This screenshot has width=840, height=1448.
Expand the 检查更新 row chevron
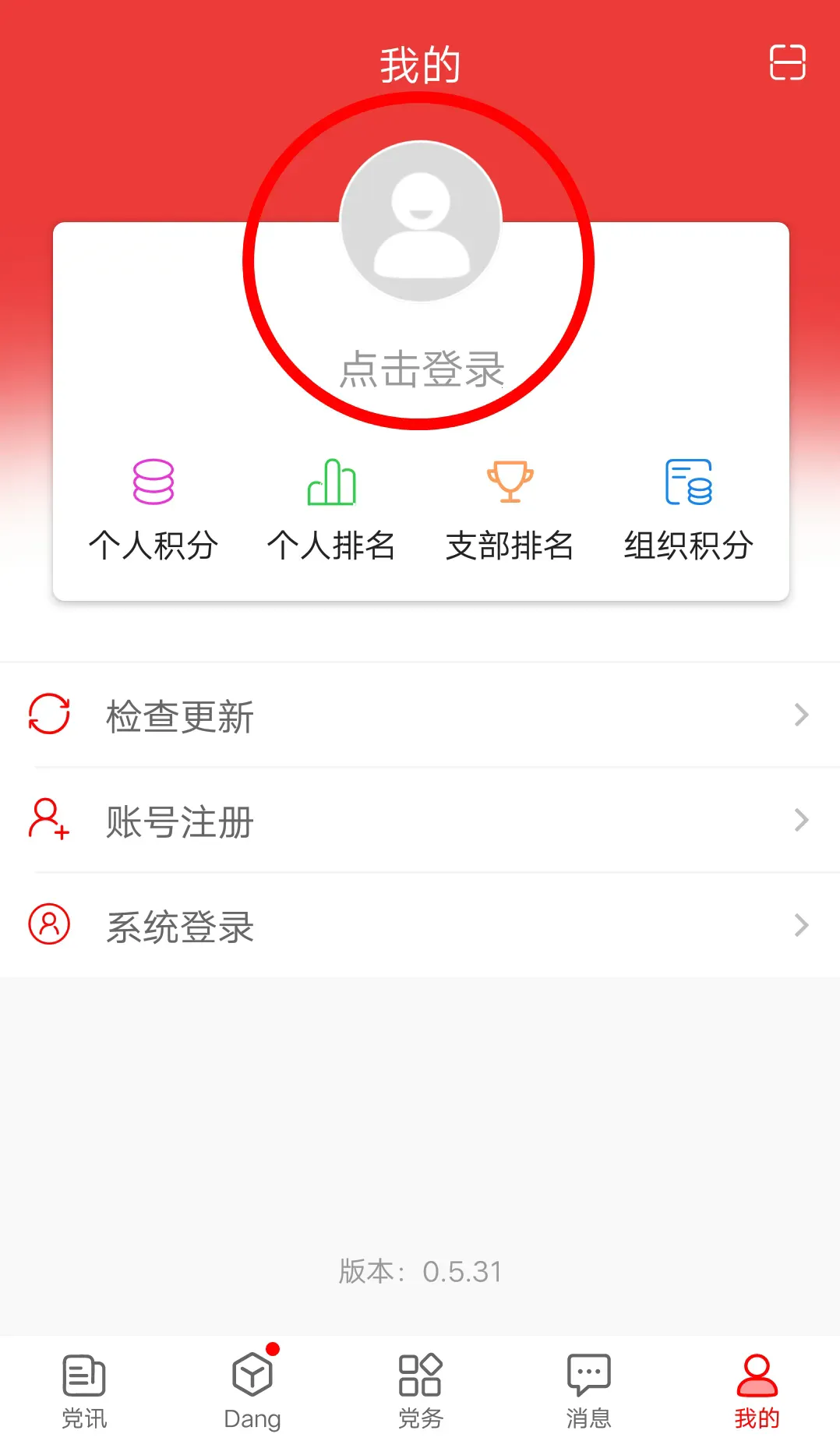point(802,715)
